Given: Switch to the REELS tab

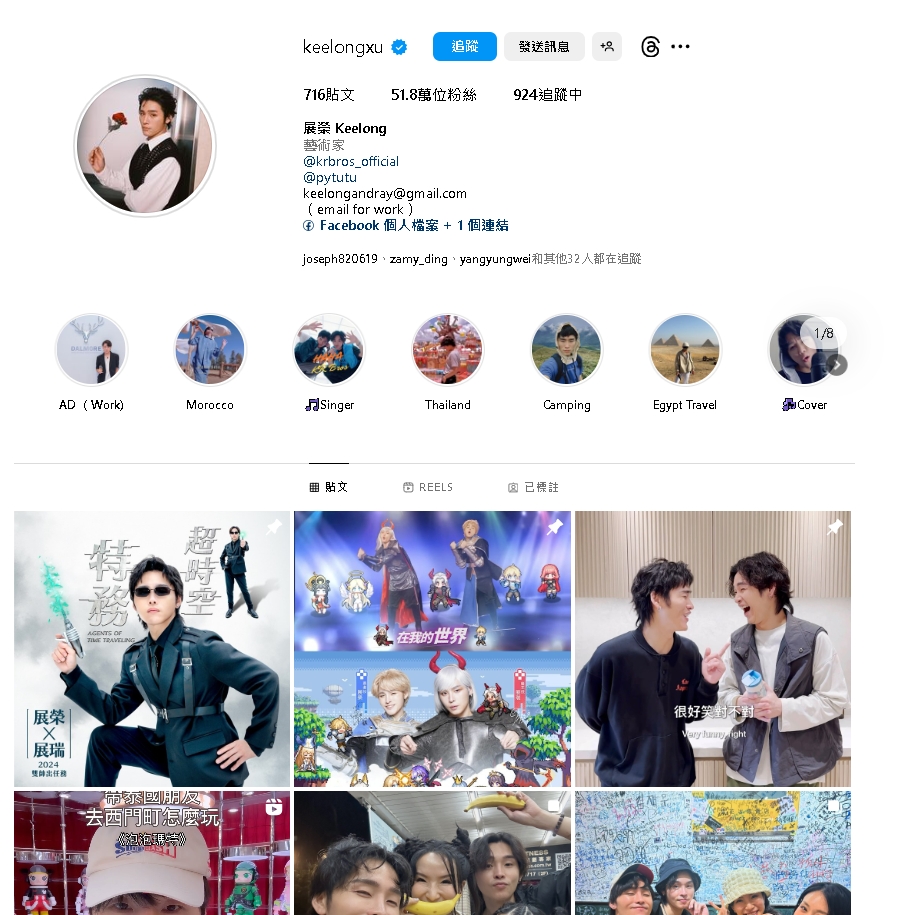Looking at the screenshot, I should coord(428,487).
